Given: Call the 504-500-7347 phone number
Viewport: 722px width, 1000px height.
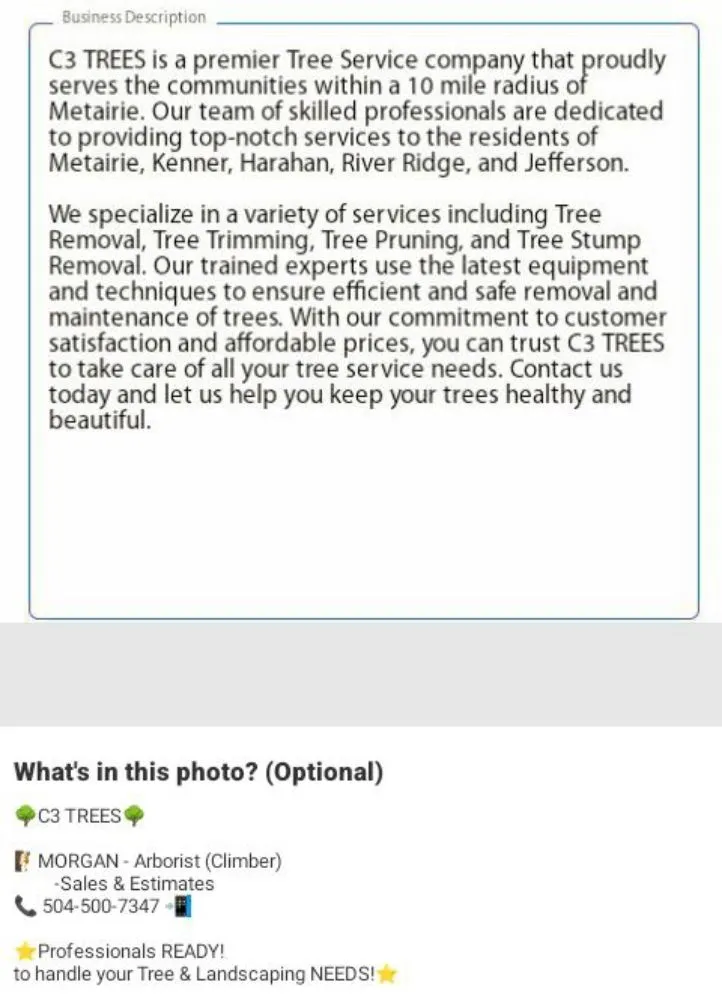Looking at the screenshot, I should [x=98, y=907].
